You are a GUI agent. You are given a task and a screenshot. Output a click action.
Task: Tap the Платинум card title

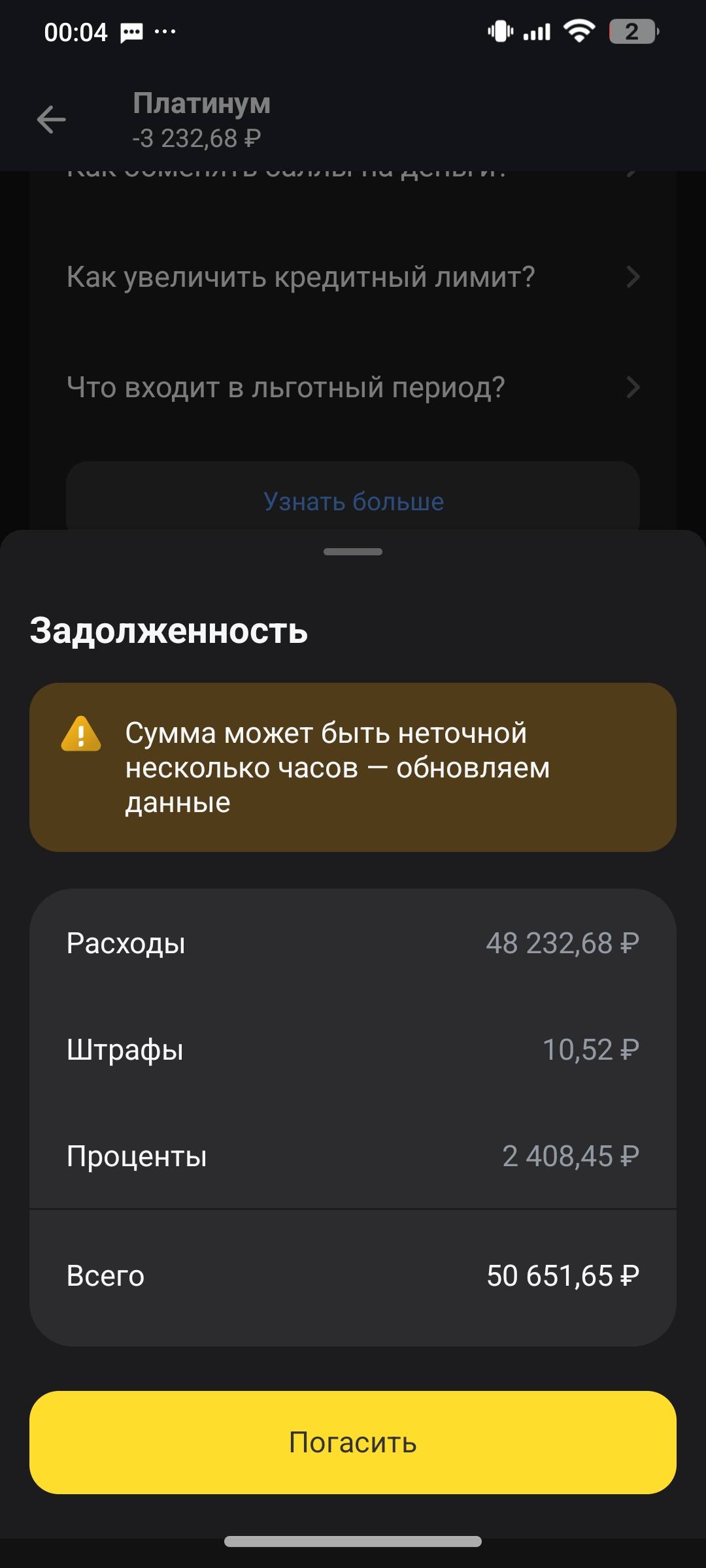click(201, 103)
